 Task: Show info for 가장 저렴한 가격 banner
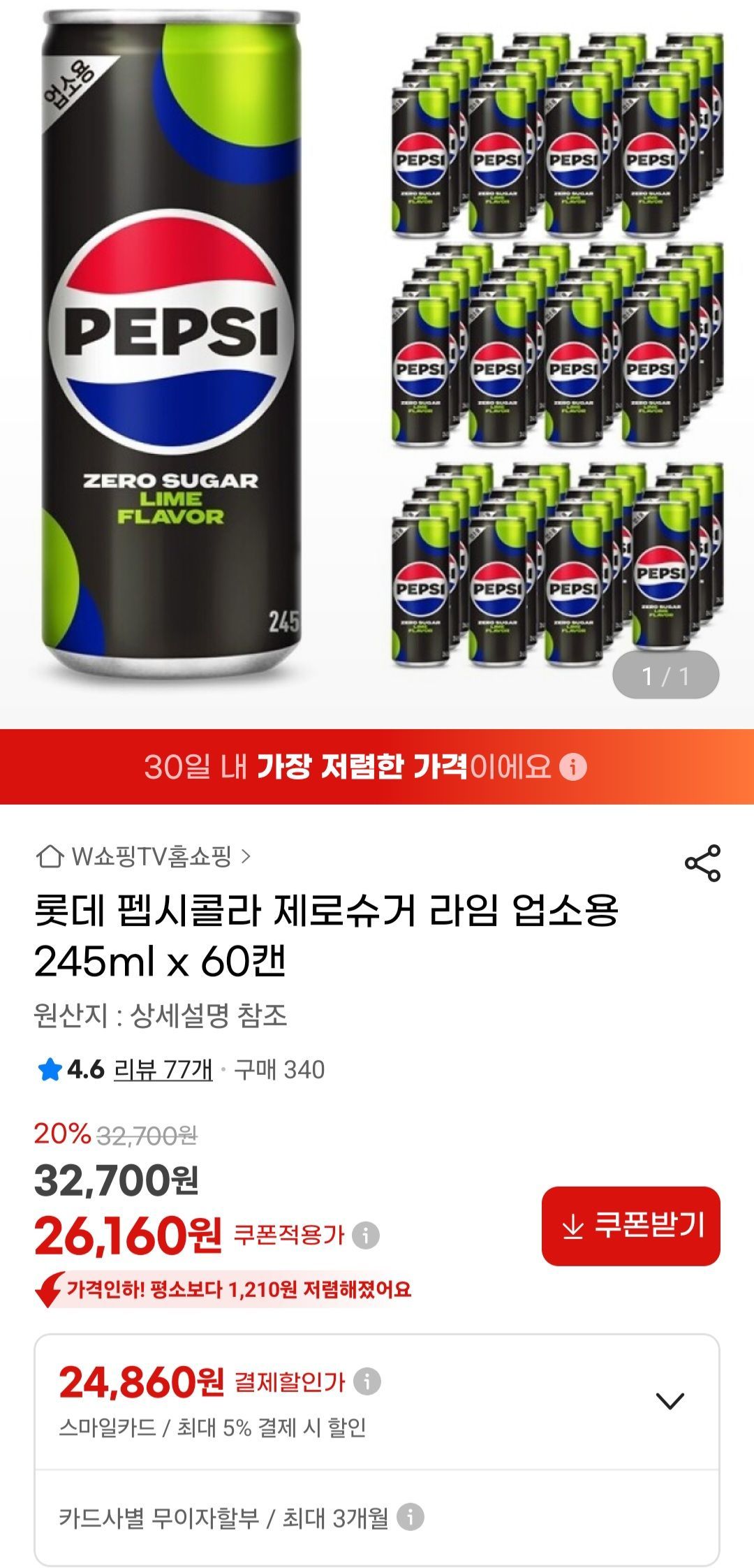pyautogui.click(x=573, y=767)
